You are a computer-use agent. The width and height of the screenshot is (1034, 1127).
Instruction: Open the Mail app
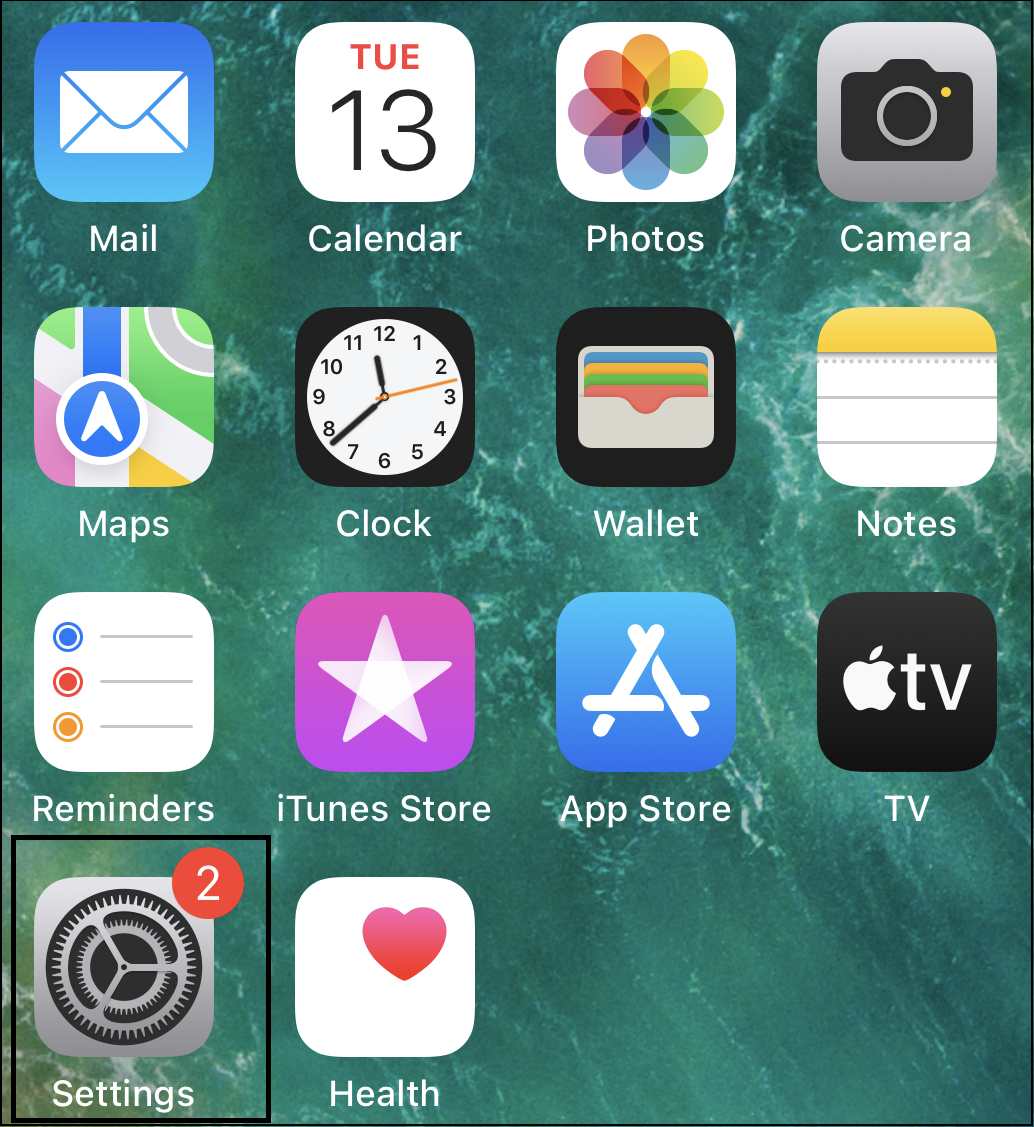[x=123, y=112]
